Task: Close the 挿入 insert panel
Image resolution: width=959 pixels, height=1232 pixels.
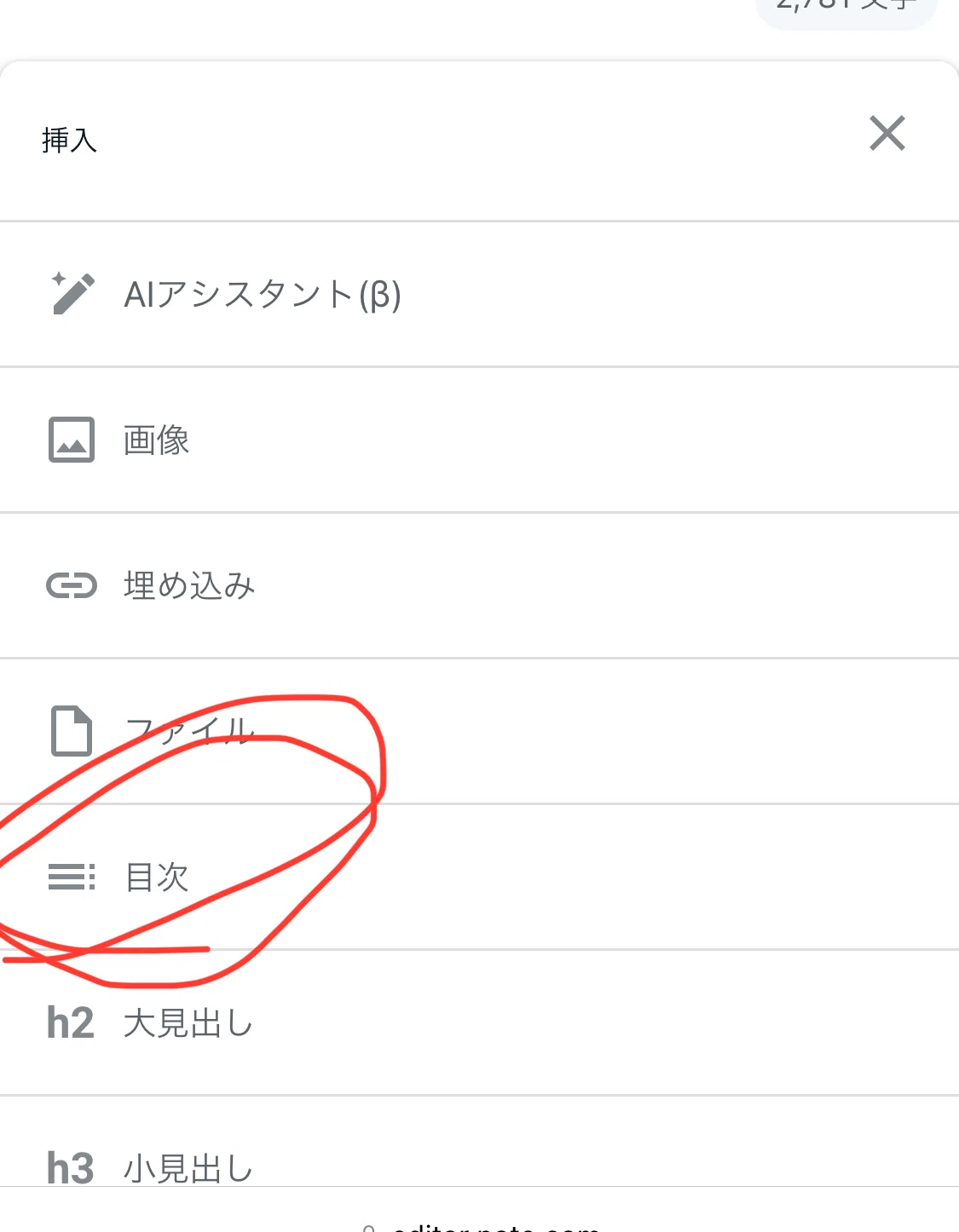Action: coord(887,134)
